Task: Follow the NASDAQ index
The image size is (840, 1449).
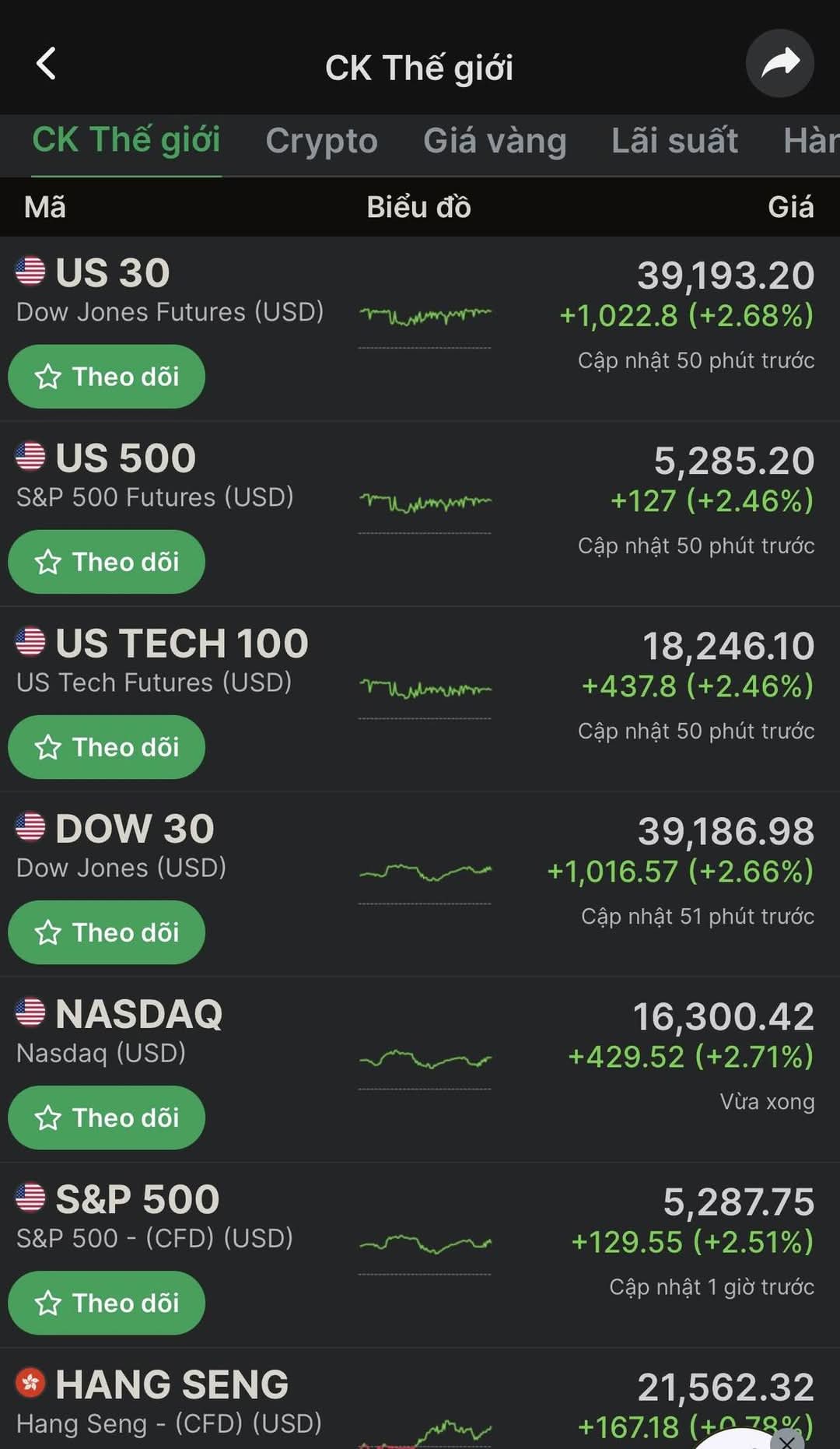Action: pos(107,1117)
